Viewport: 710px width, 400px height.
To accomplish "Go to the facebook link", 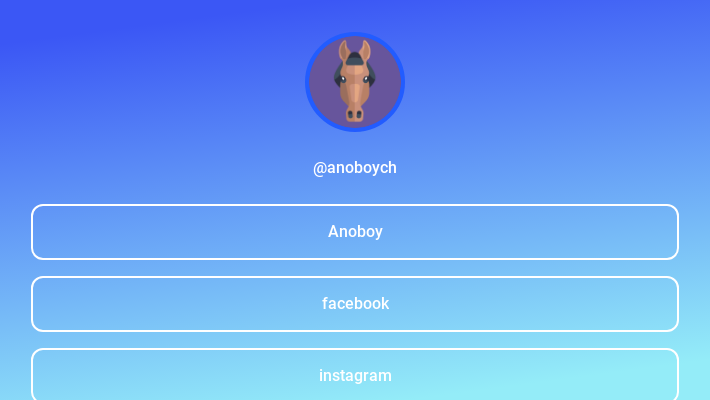I will coord(355,304).
